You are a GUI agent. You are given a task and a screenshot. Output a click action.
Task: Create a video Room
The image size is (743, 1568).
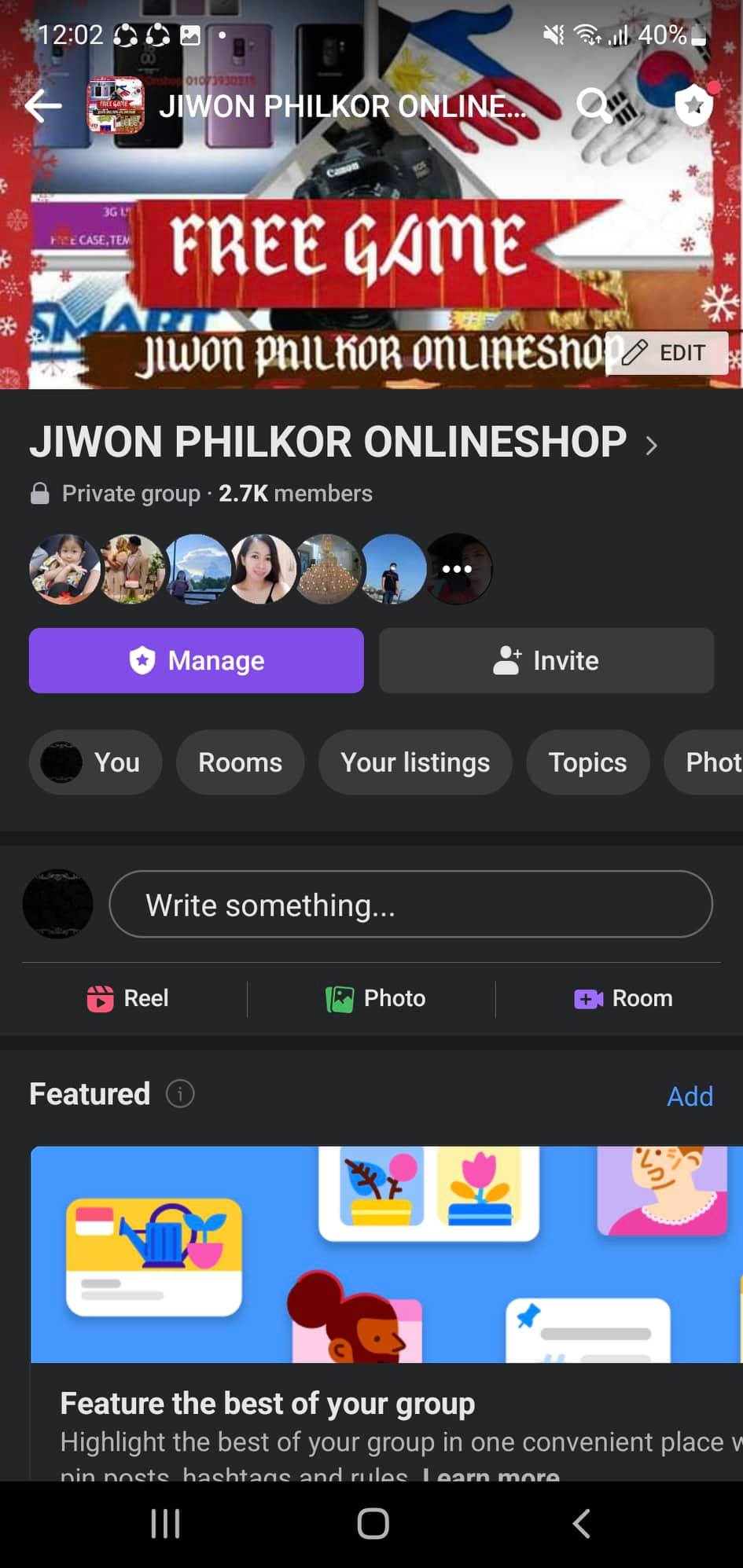coord(623,998)
